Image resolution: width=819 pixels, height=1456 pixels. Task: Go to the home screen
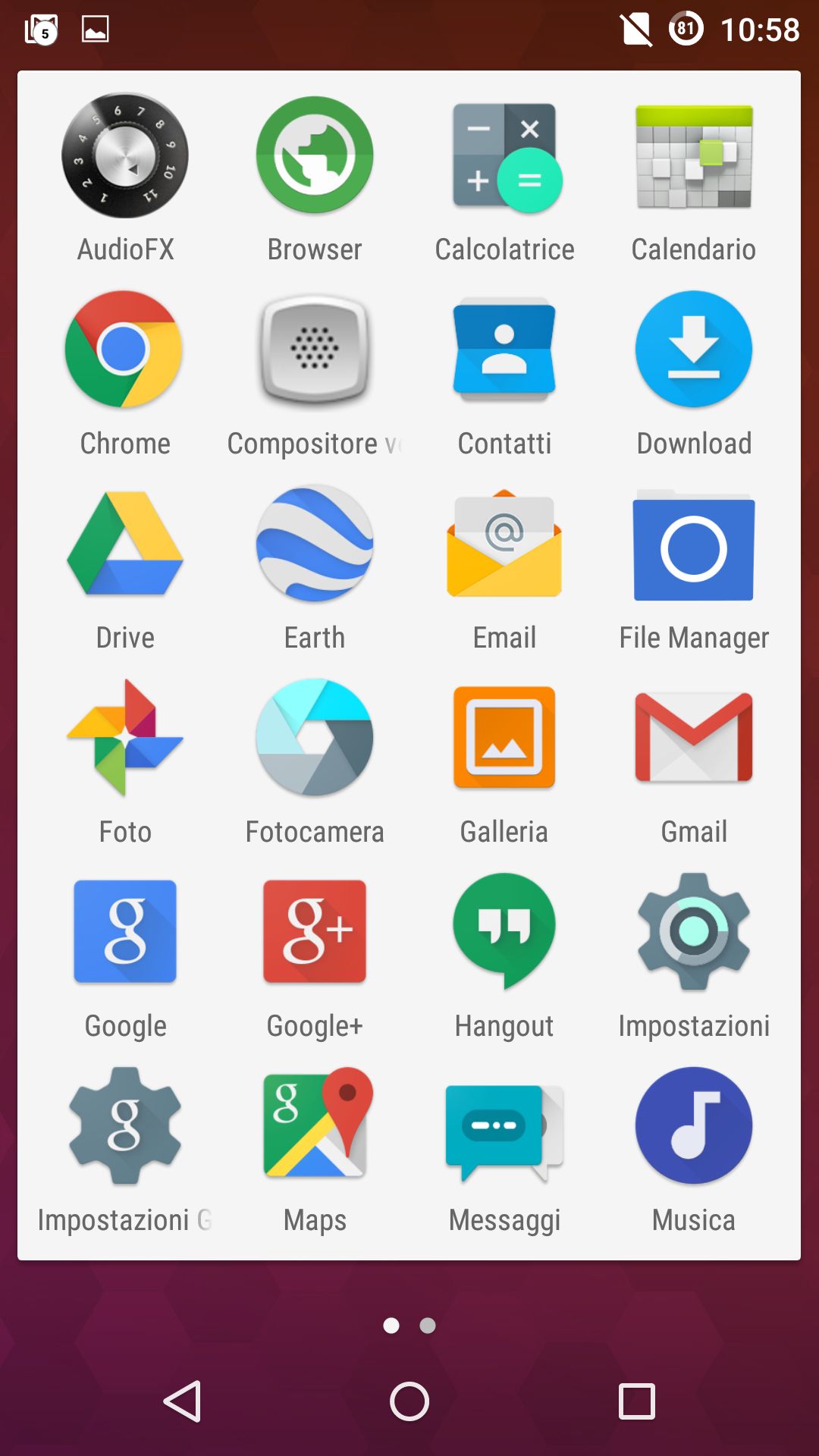409,1401
